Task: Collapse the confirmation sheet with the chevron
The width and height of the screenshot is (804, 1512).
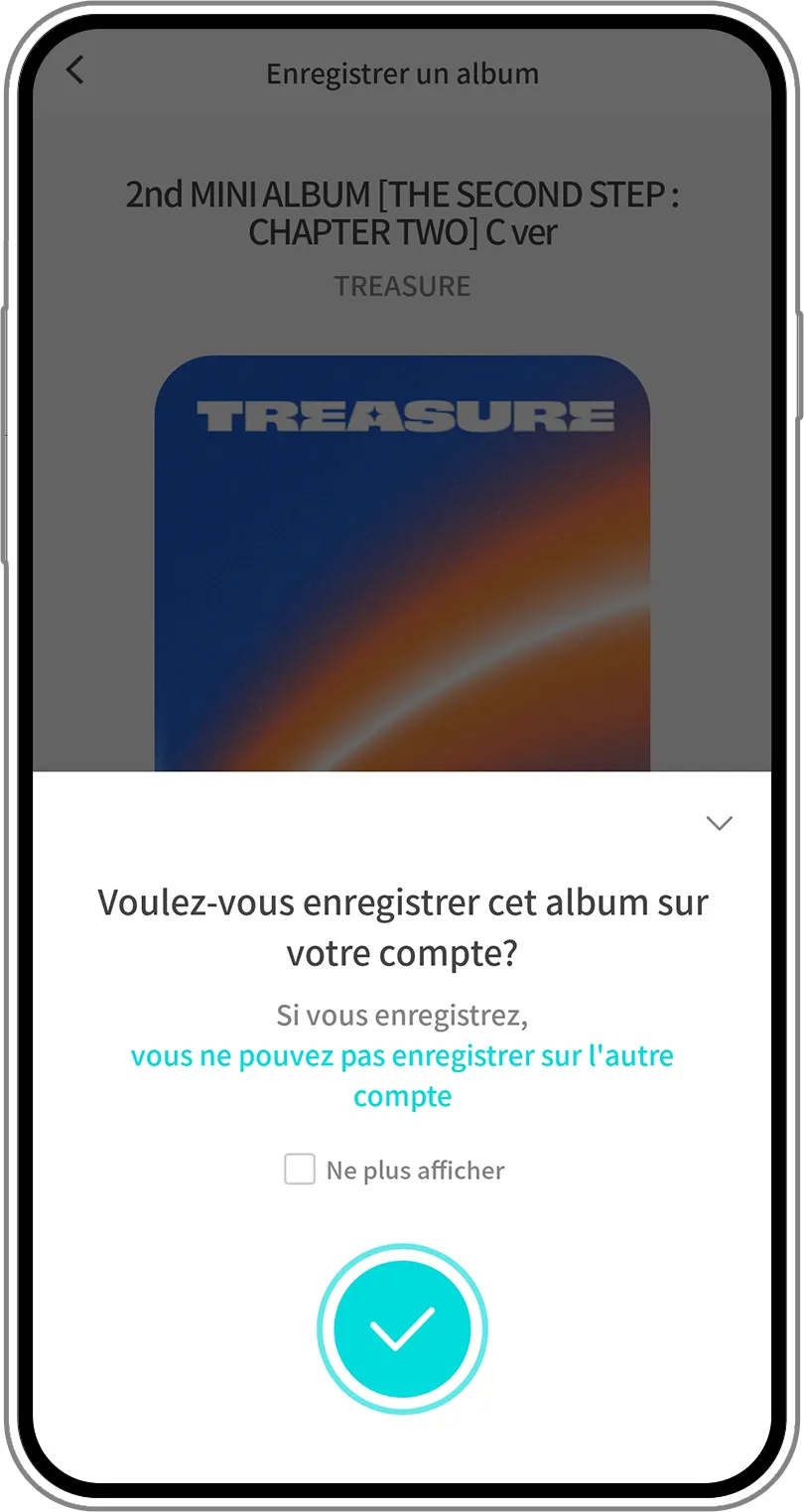Action: [718, 823]
